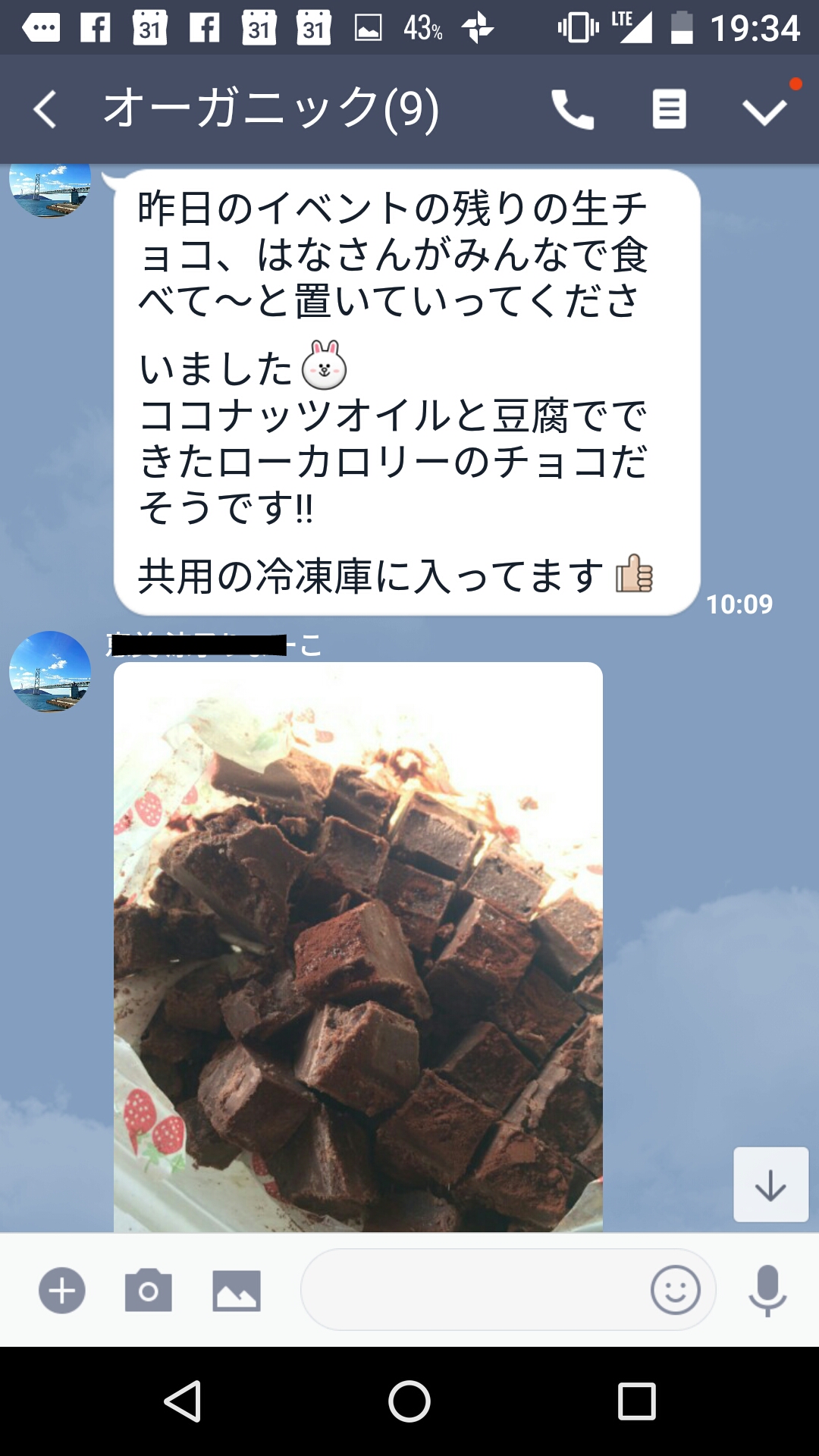The width and height of the screenshot is (819, 1456).
Task: Tap the system home button
Action: (409, 1401)
